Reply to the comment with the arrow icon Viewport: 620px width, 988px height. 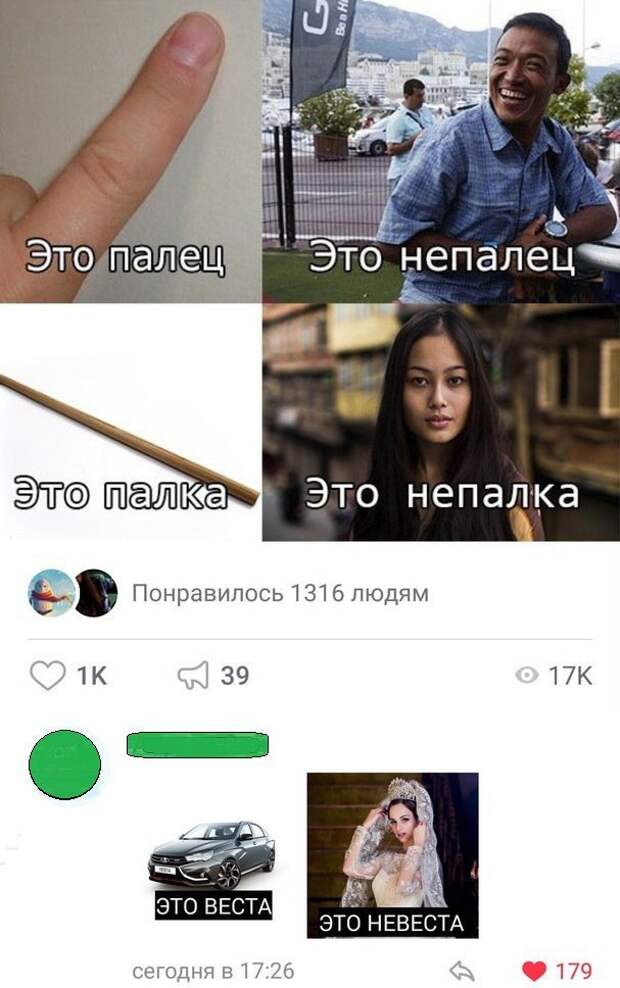[461, 970]
